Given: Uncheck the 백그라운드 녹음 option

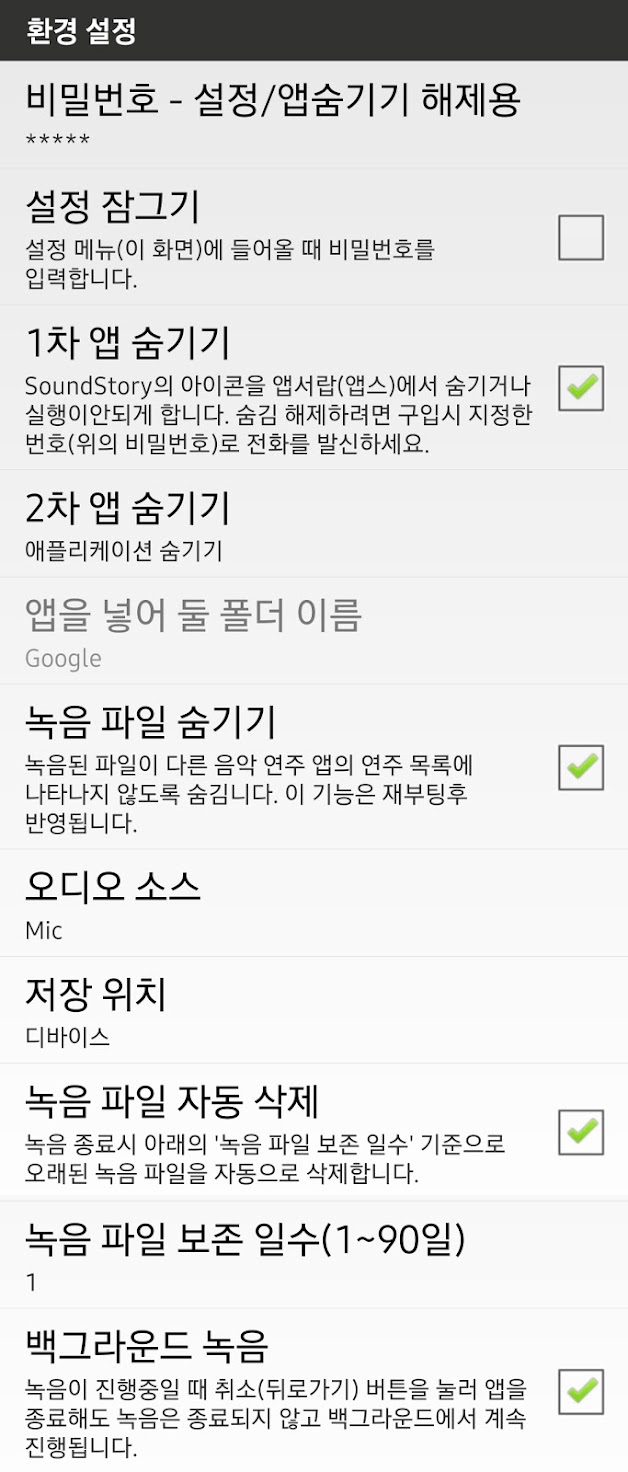Looking at the screenshot, I should (x=581, y=1391).
